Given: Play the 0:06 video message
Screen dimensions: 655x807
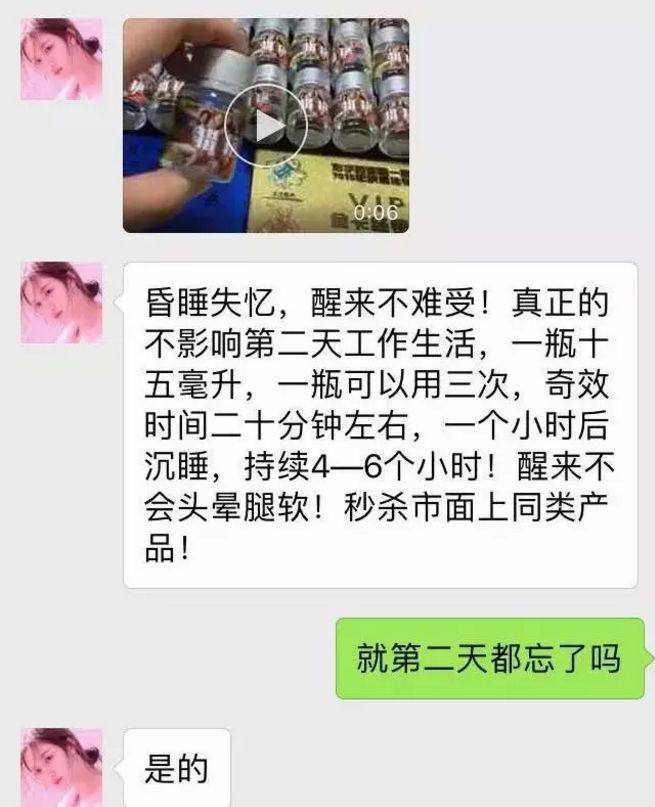Looking at the screenshot, I should 264,126.
